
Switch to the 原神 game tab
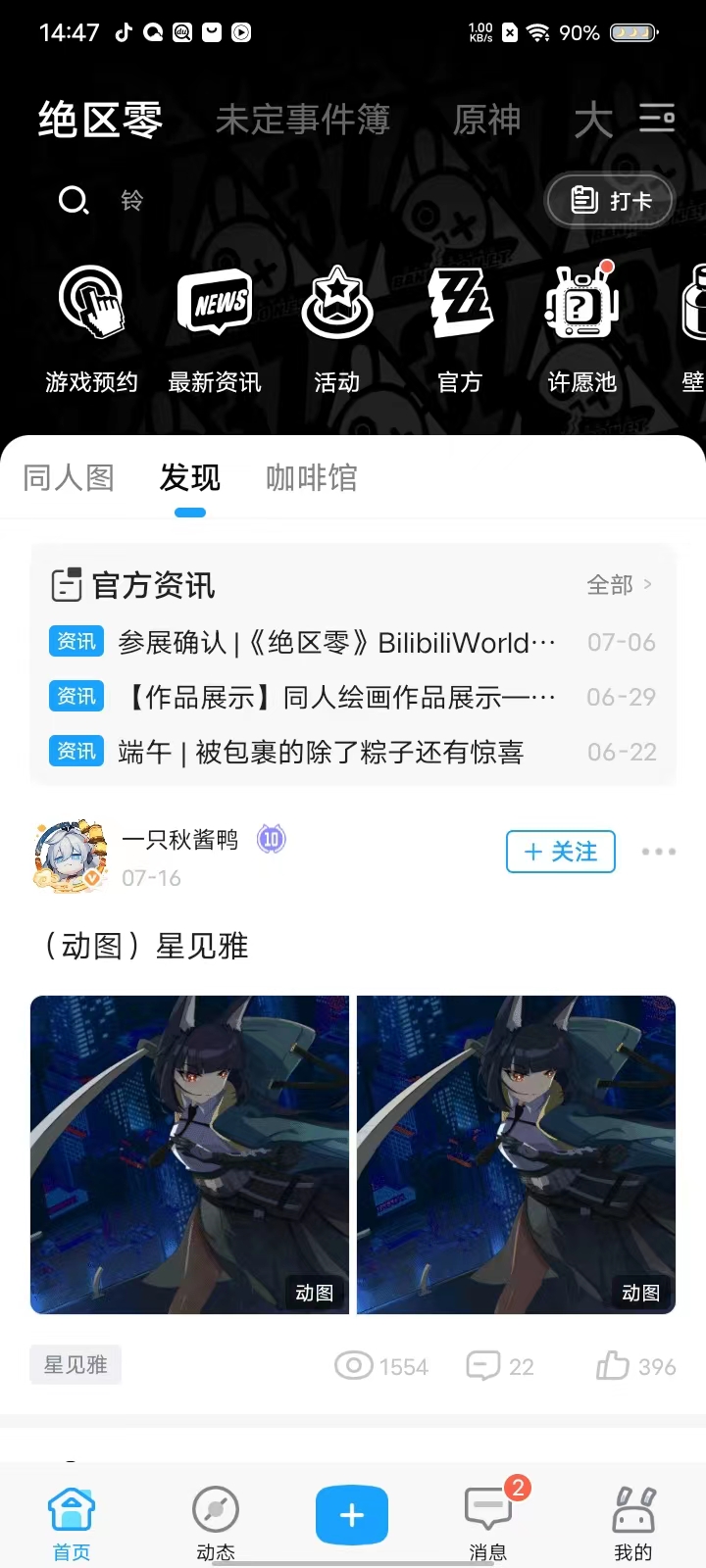tap(486, 121)
